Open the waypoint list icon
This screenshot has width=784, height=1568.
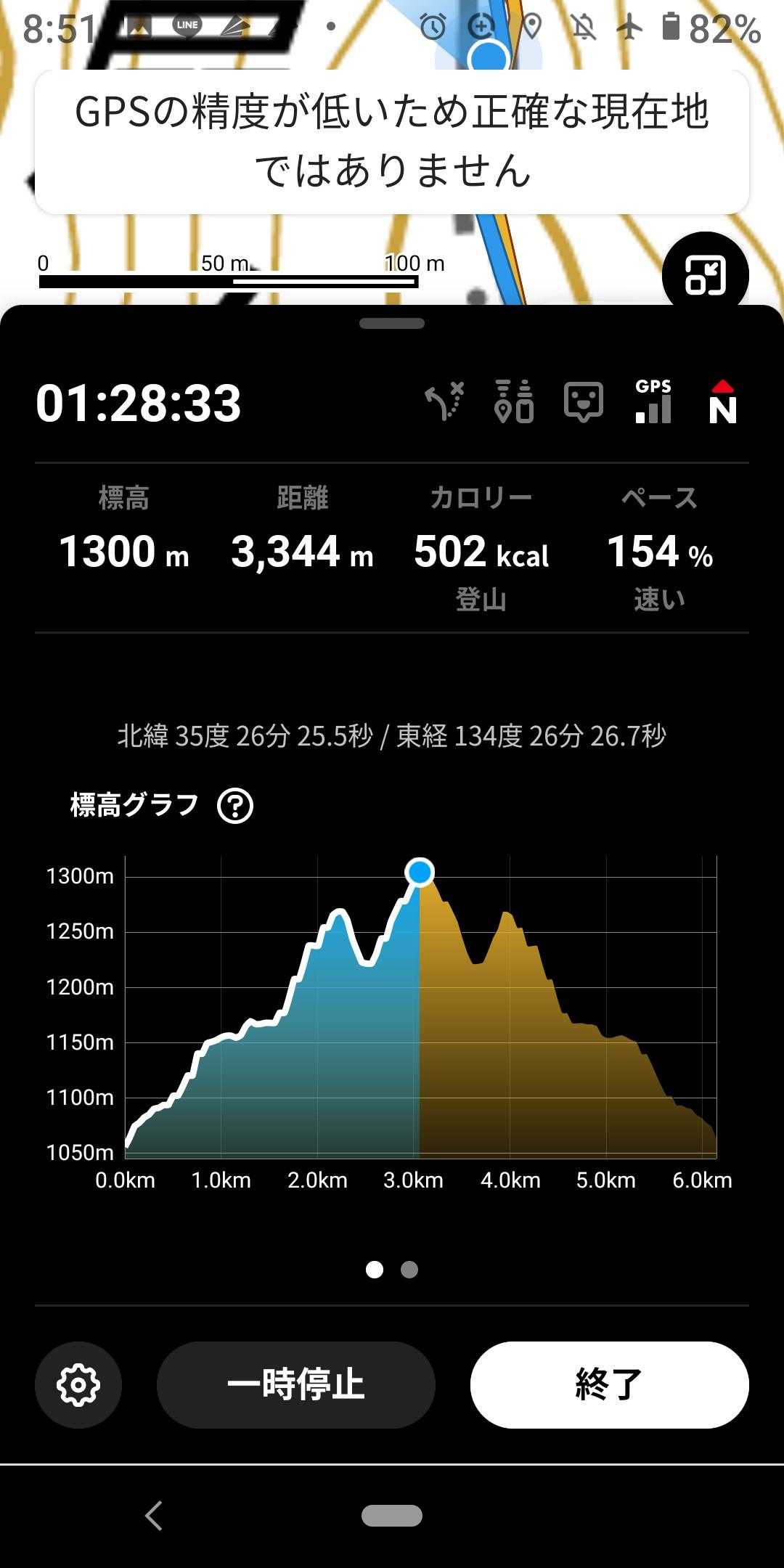point(514,401)
